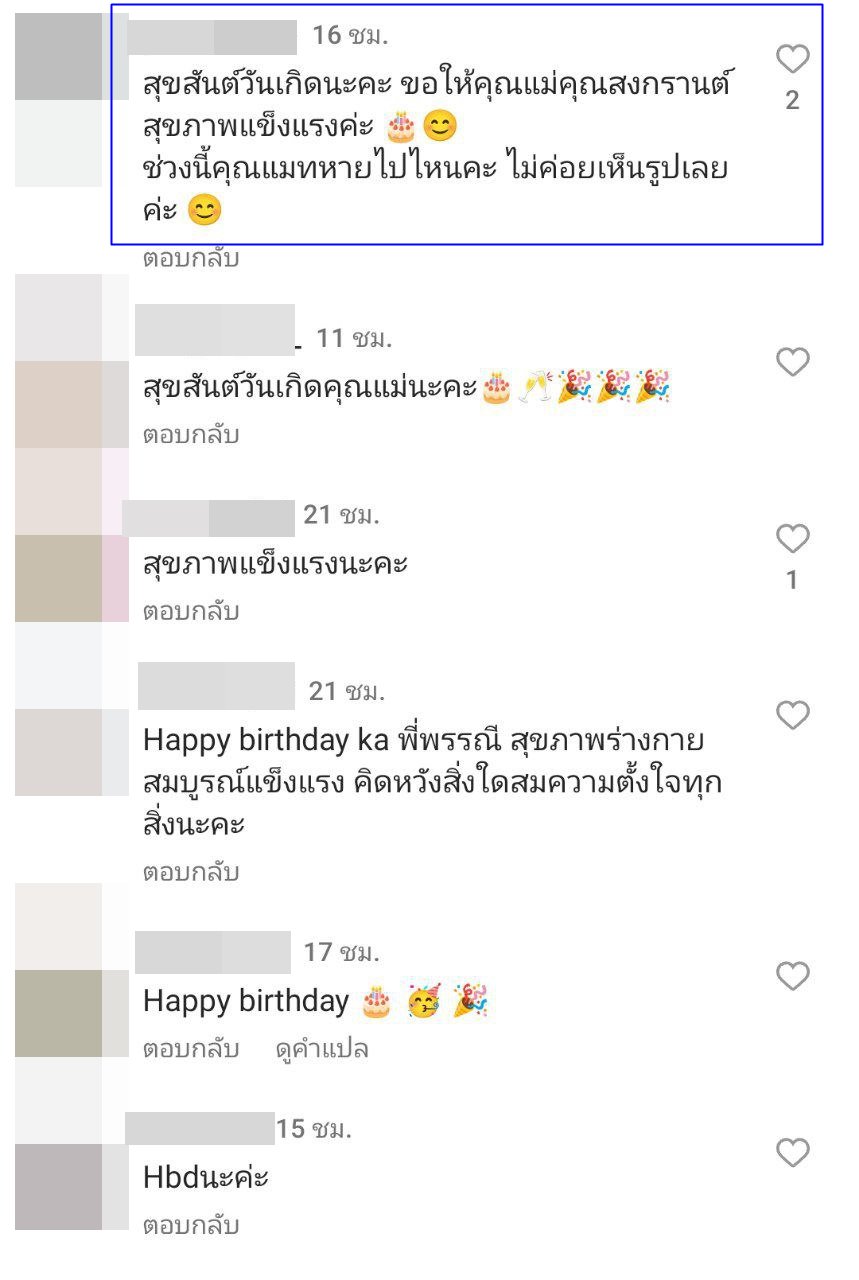Like the comment asking where คุณแมท went

click(x=792, y=60)
